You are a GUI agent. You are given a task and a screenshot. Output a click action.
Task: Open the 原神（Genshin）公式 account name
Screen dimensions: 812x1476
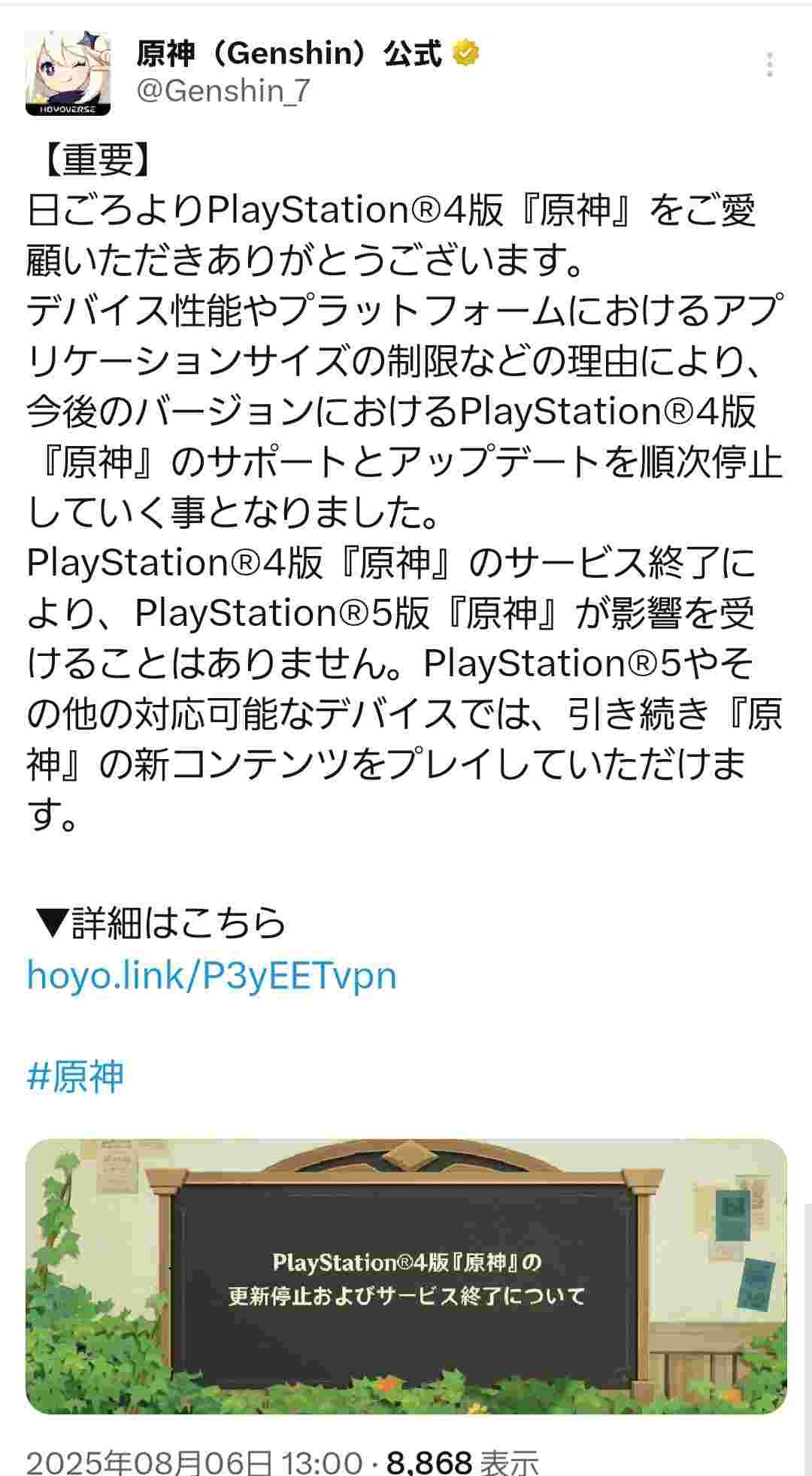click(x=289, y=54)
